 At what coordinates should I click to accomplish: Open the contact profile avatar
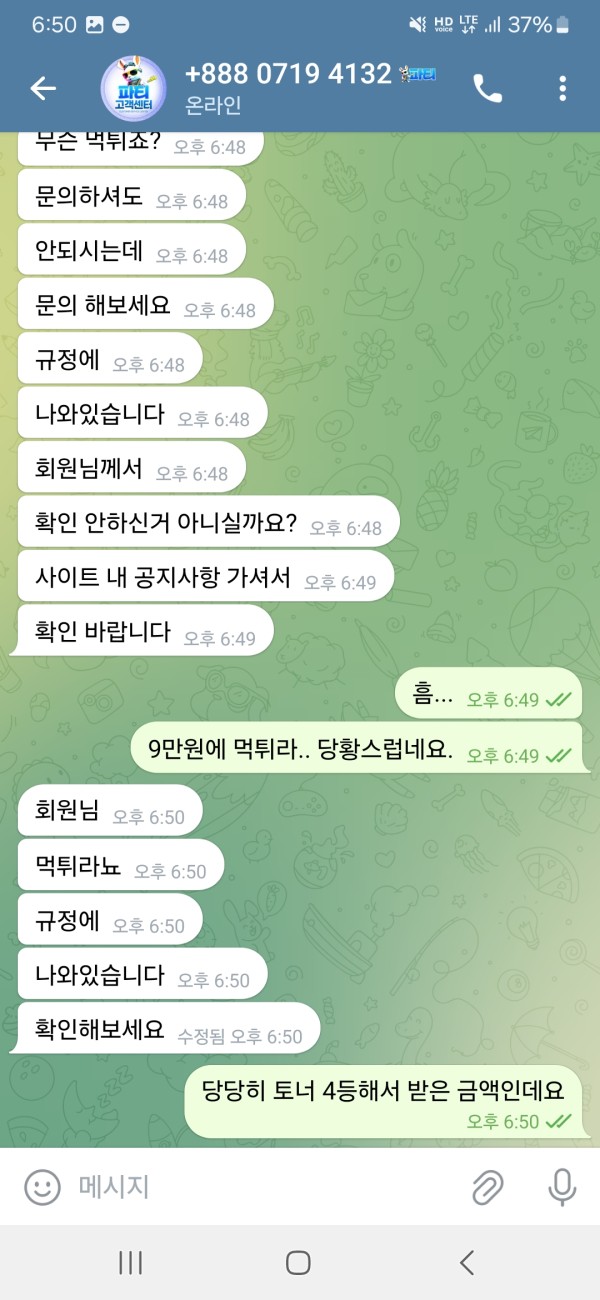pos(134,89)
